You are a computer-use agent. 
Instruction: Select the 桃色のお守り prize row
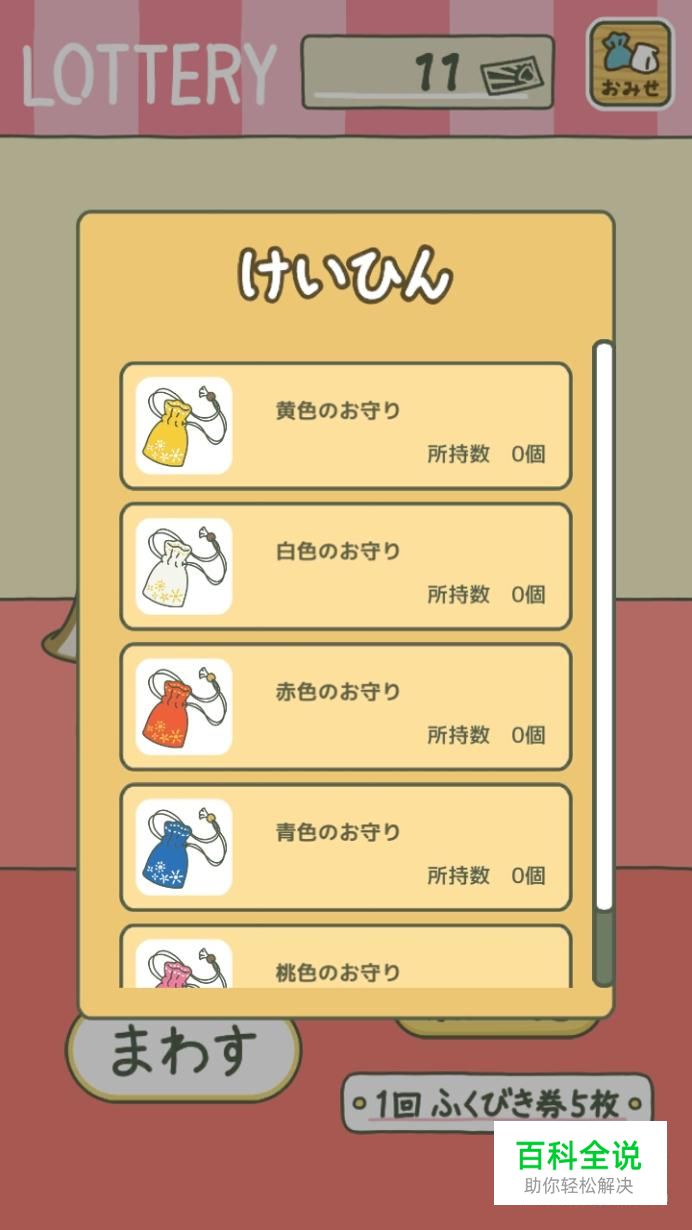(346, 956)
